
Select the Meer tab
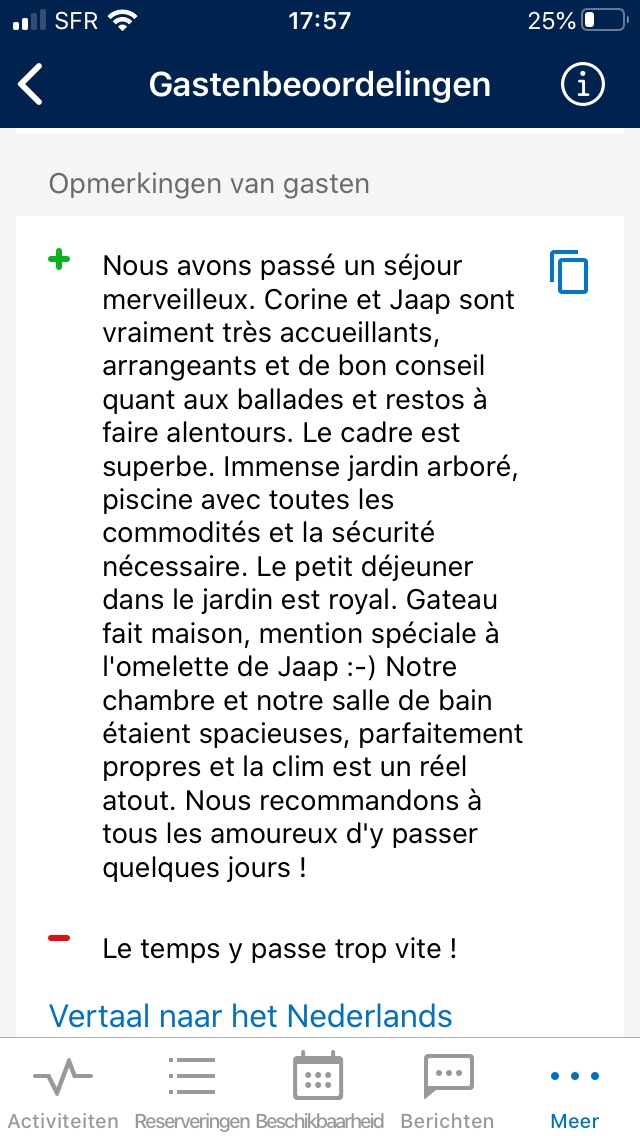tap(575, 1090)
